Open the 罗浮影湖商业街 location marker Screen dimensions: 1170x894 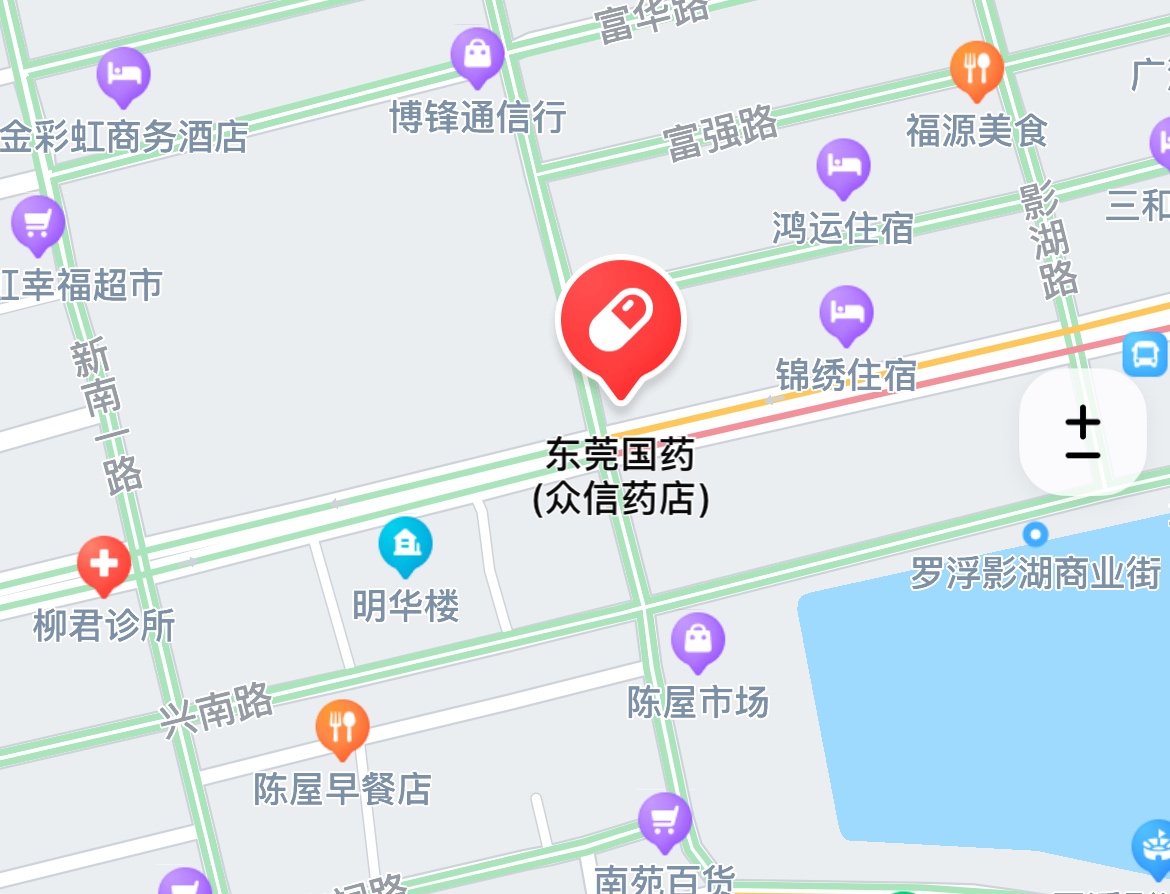pyautogui.click(x=1036, y=533)
